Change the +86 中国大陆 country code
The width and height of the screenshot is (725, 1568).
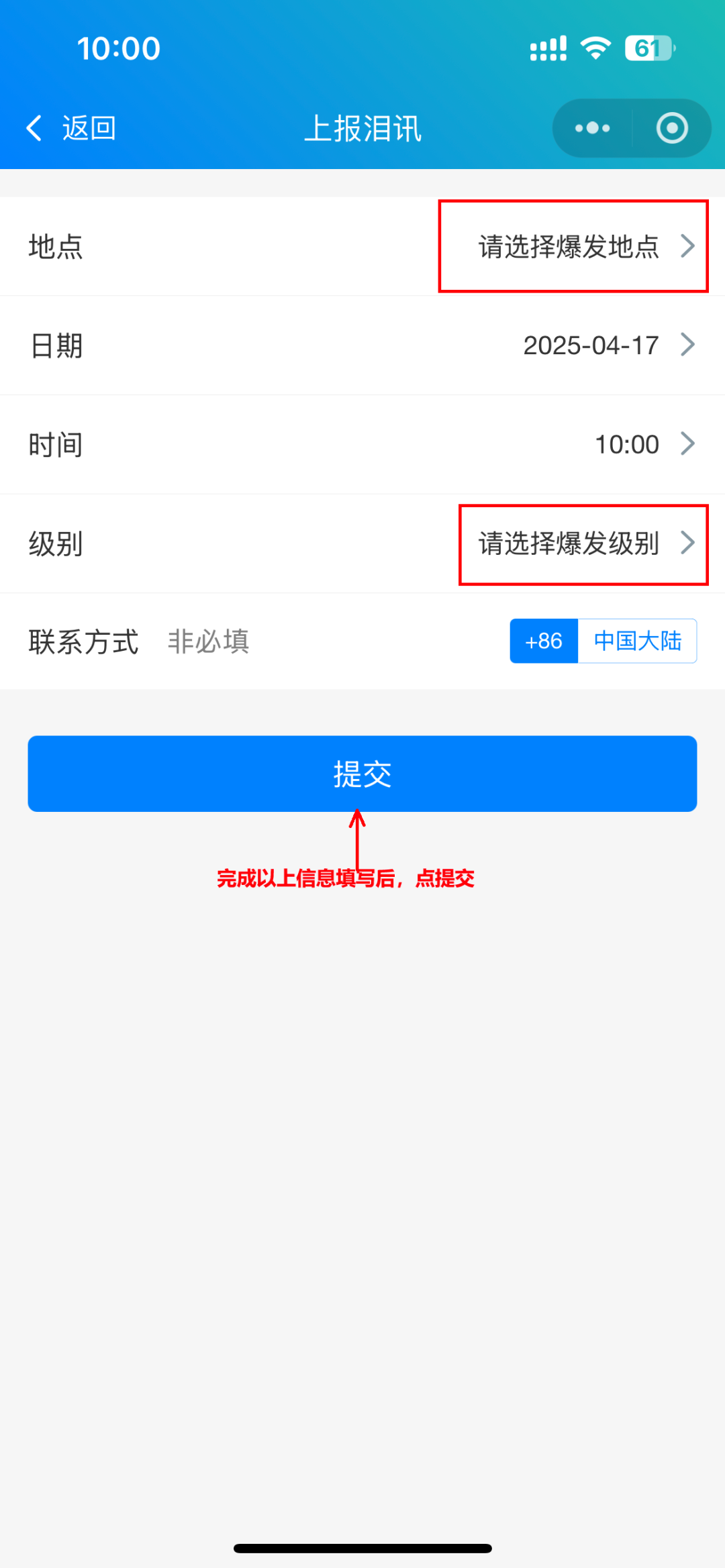(x=603, y=641)
